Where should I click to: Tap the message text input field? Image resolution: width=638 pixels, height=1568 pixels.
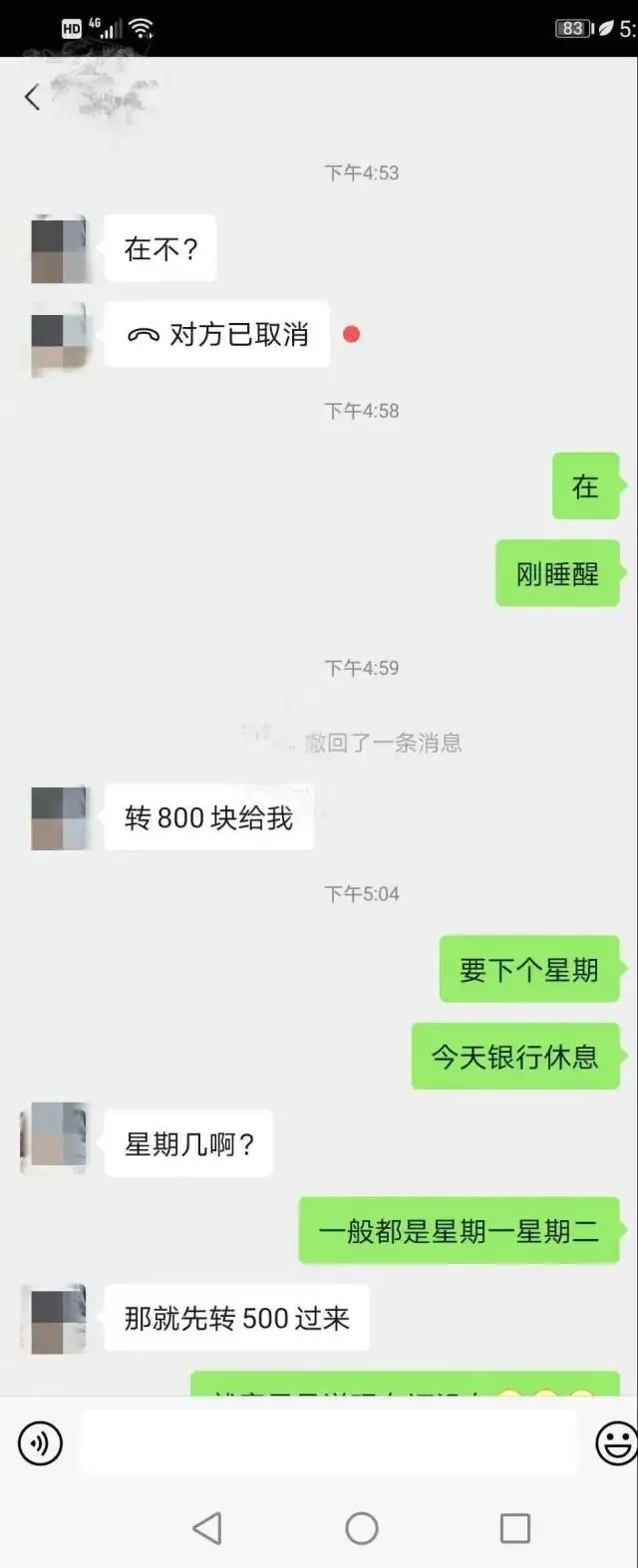tap(329, 1442)
